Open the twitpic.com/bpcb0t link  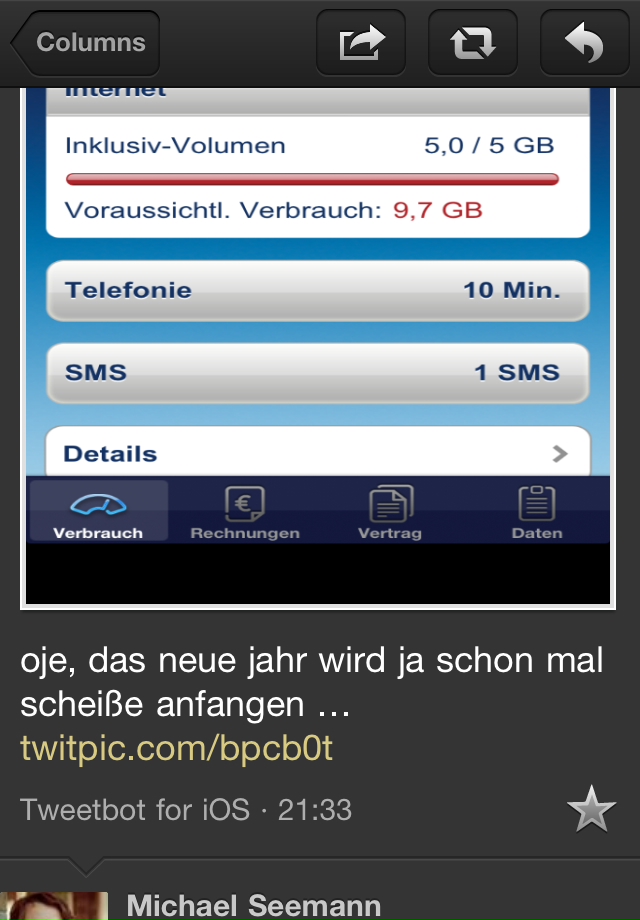(x=176, y=748)
